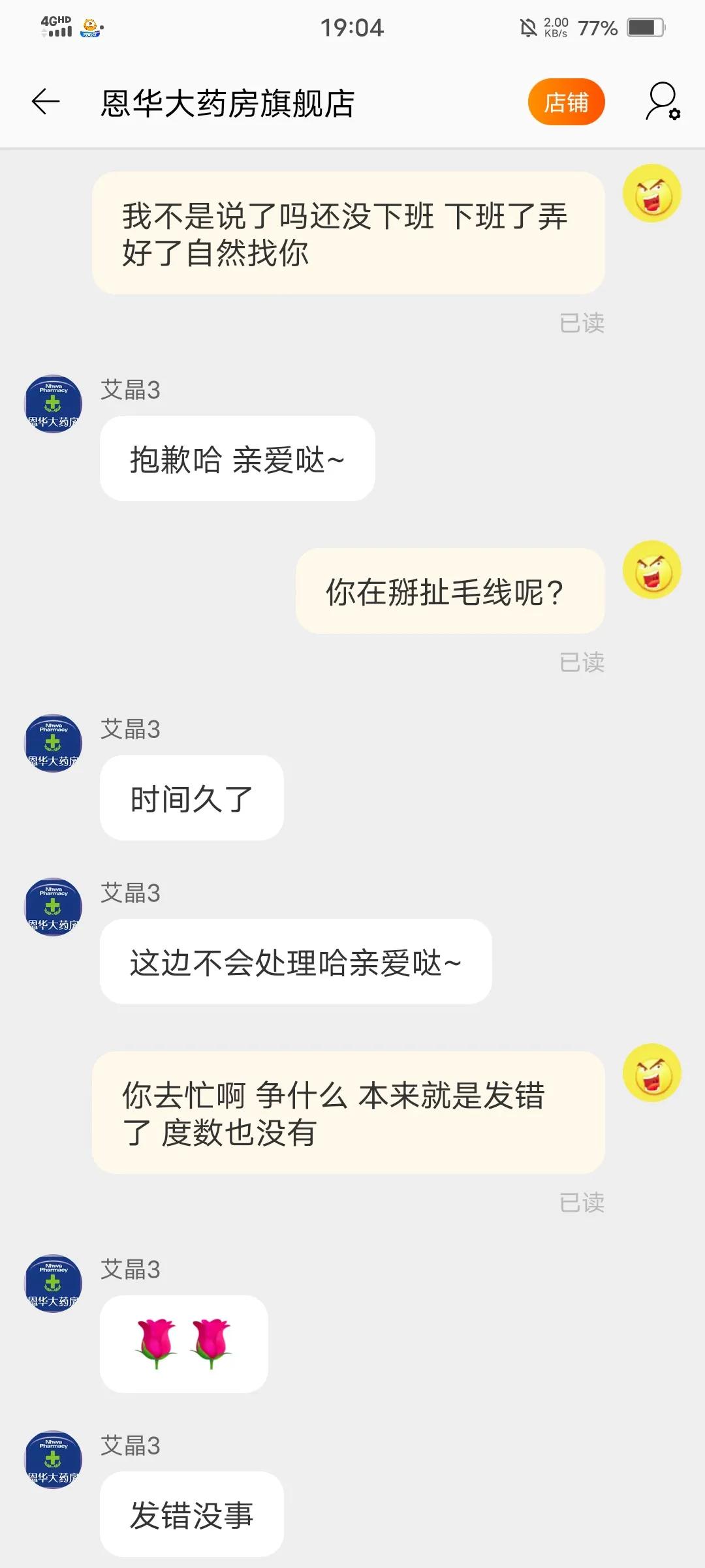705x1568 pixels.
Task: Select the 时间久了 message bubble
Action: [x=191, y=797]
